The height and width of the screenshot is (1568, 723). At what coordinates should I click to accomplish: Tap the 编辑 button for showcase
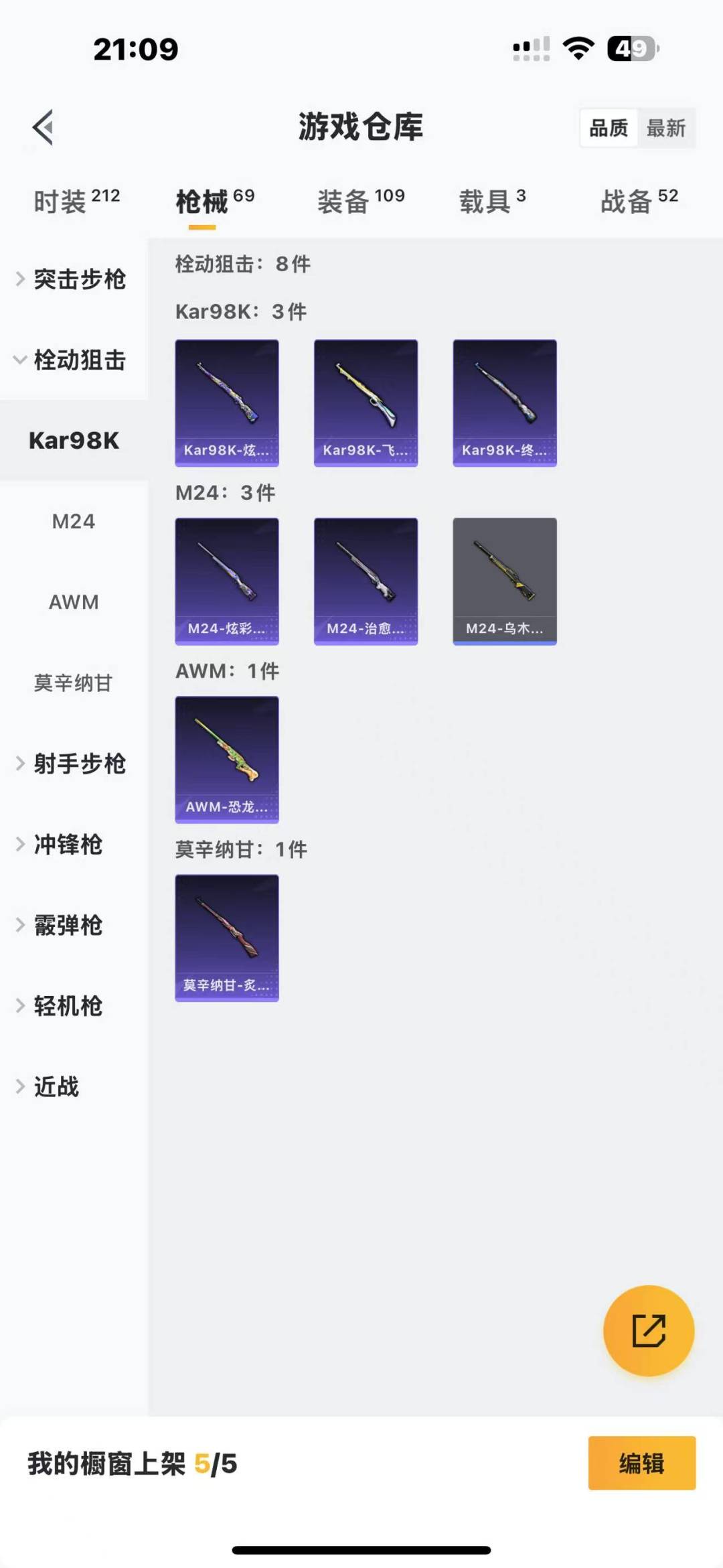641,1464
